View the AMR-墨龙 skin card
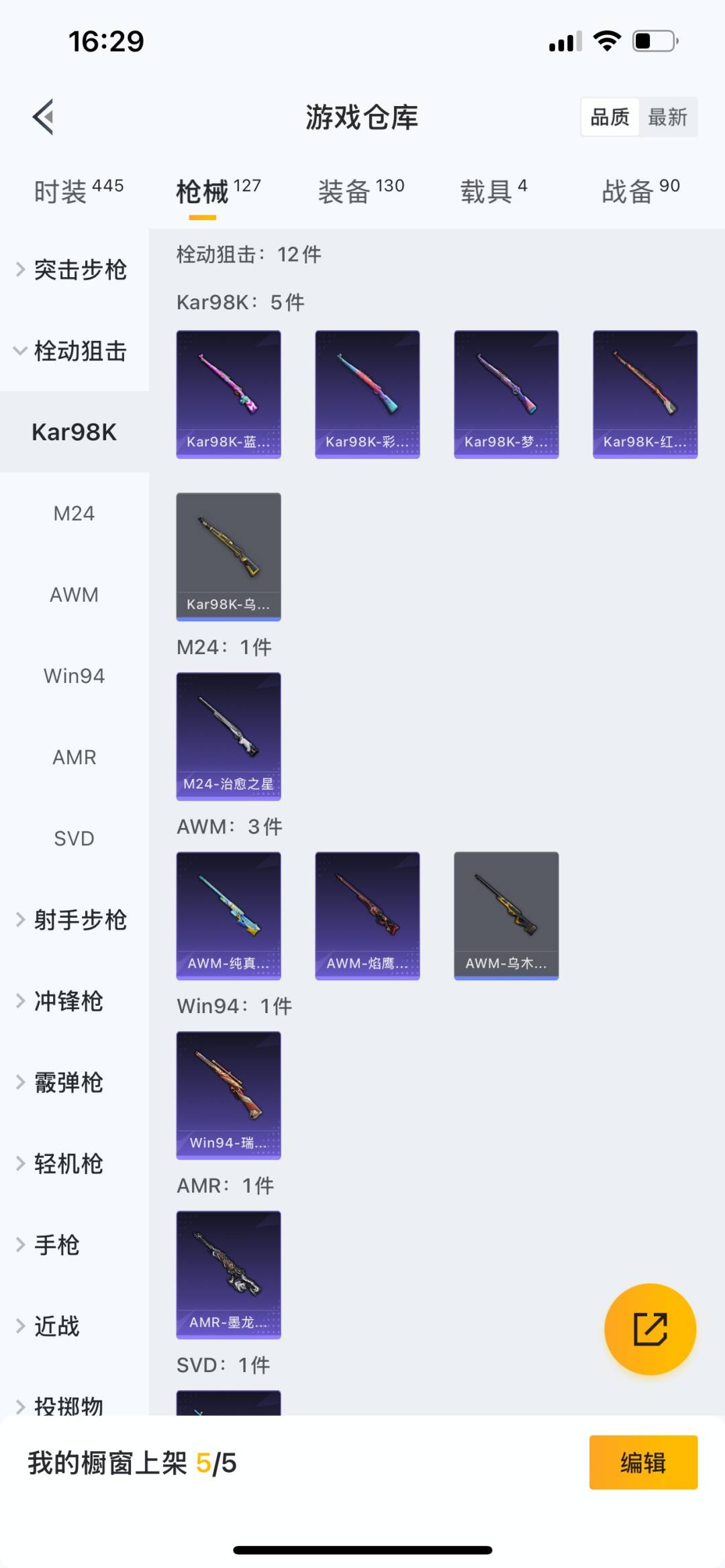Viewport: 725px width, 1568px height. 228,1275
